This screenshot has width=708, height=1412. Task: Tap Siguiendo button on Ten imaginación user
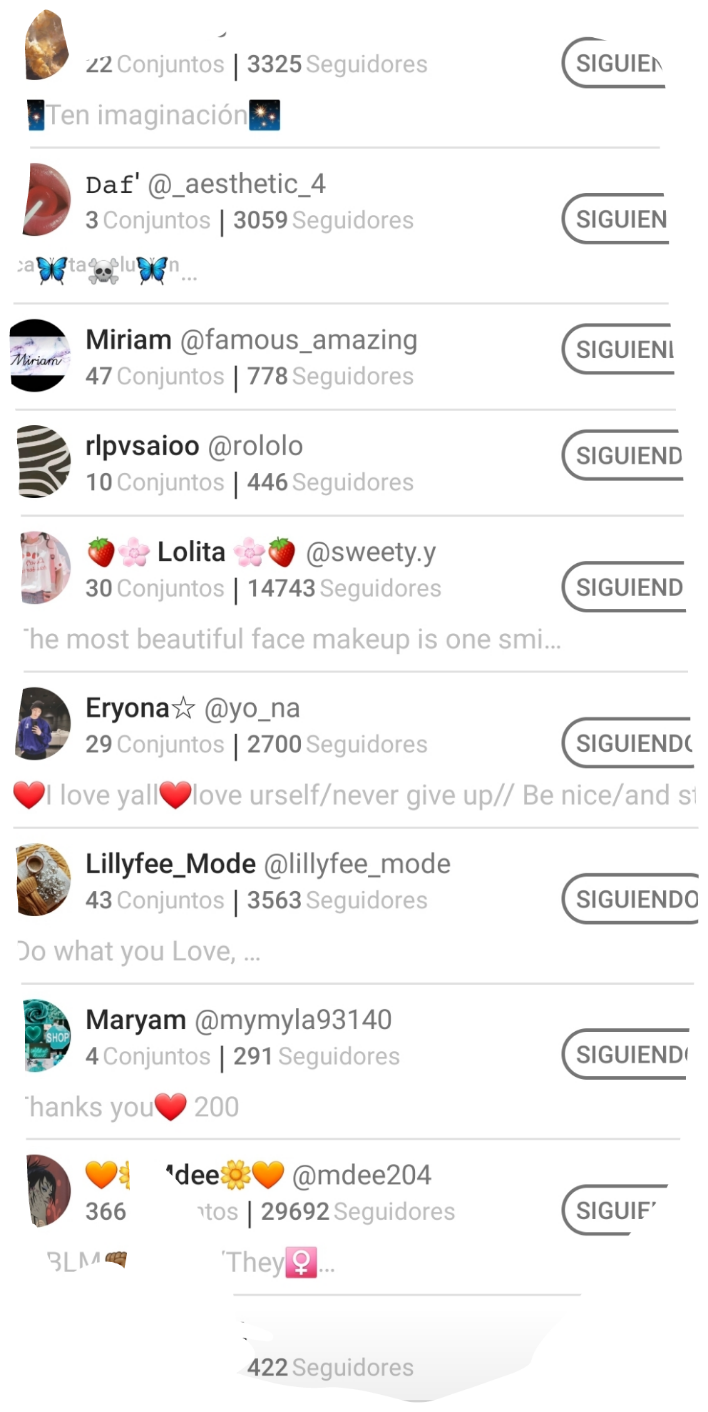(x=612, y=63)
